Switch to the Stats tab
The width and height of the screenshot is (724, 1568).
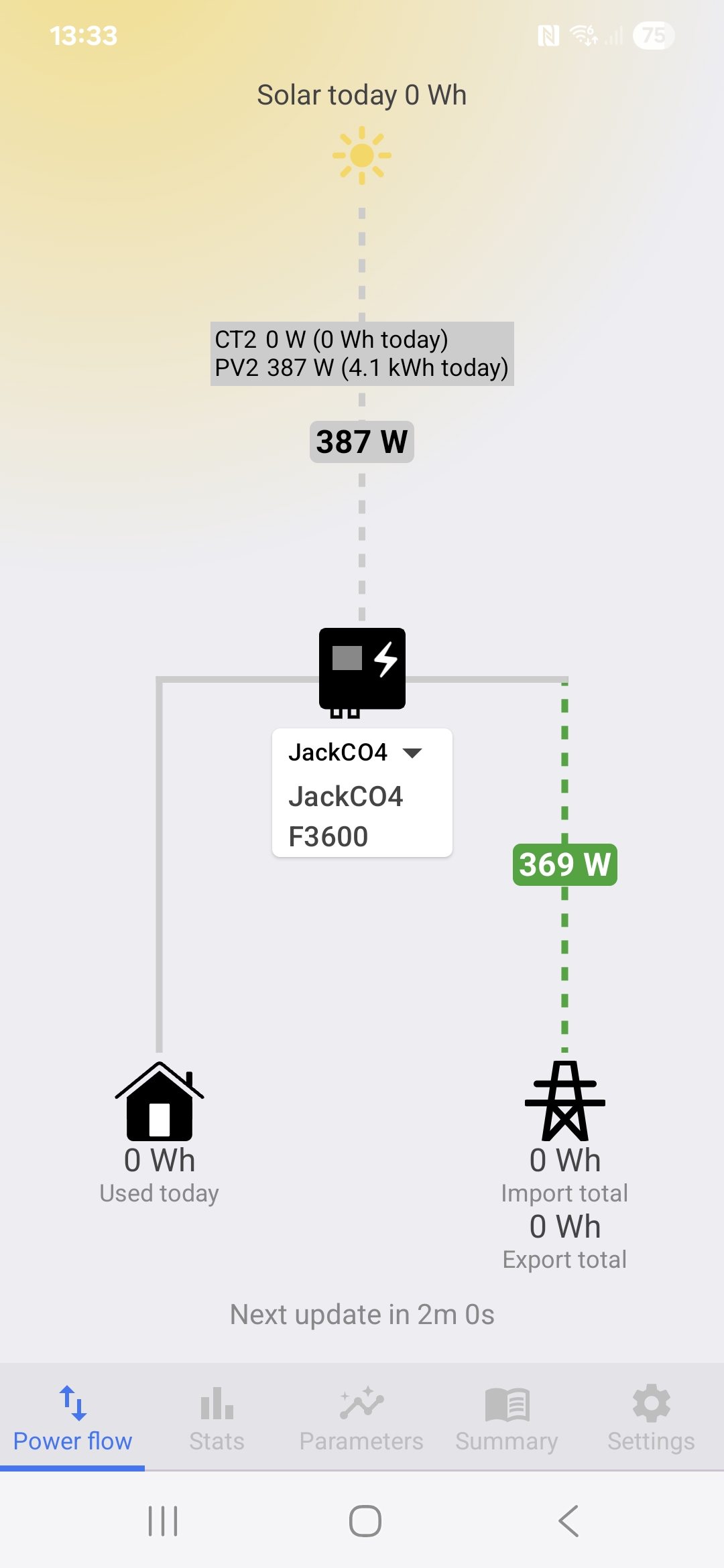tap(217, 1418)
